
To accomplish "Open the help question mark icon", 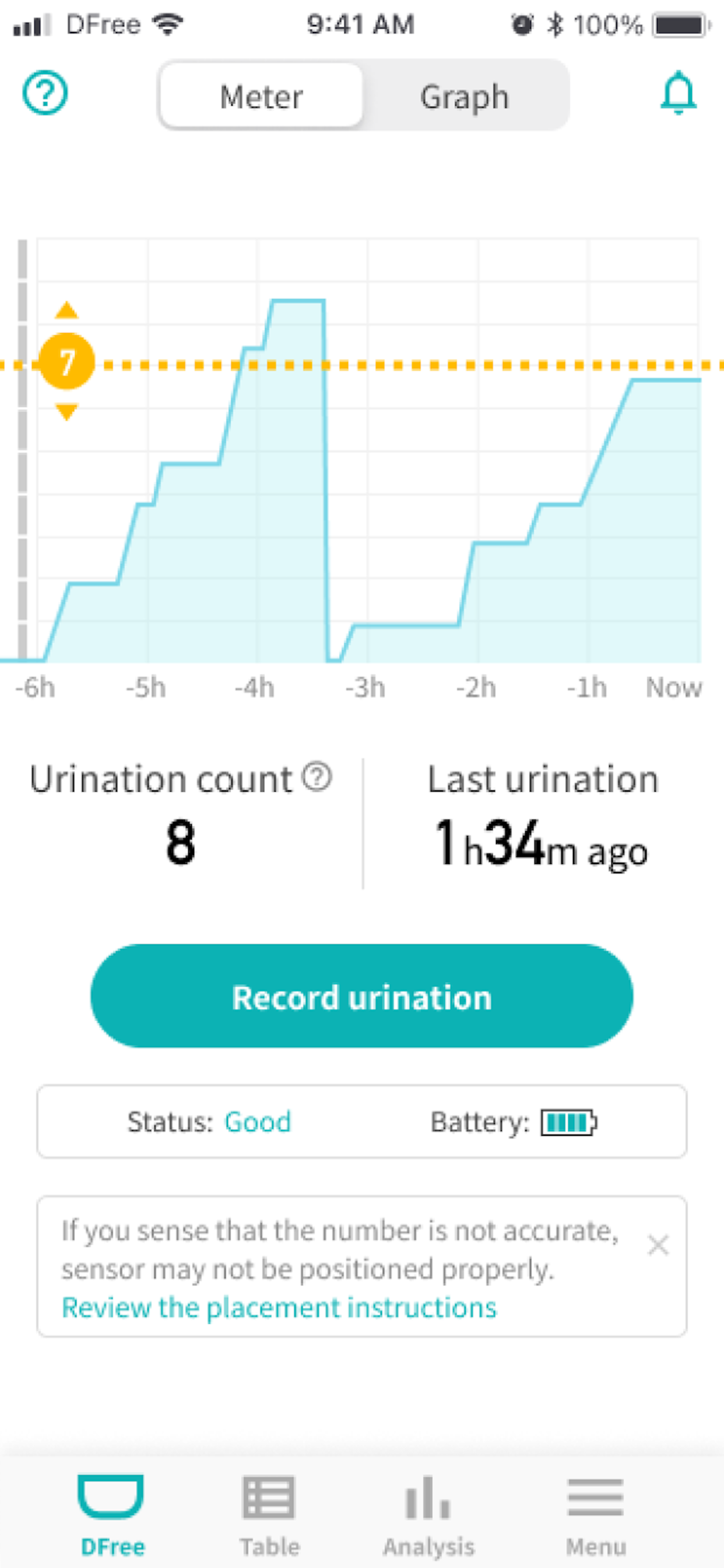I will pos(44,93).
